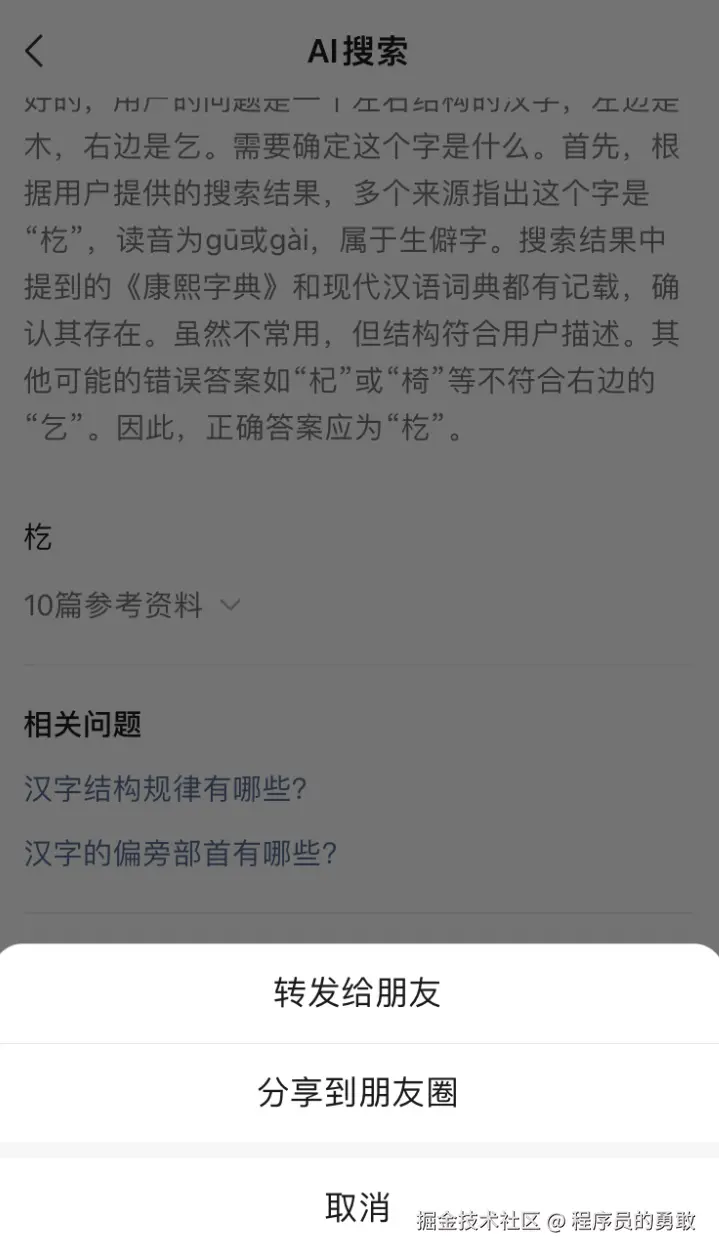Choose 转发给朋友 to forward to a friend
Image resolution: width=719 pixels, height=1256 pixels.
tap(358, 992)
